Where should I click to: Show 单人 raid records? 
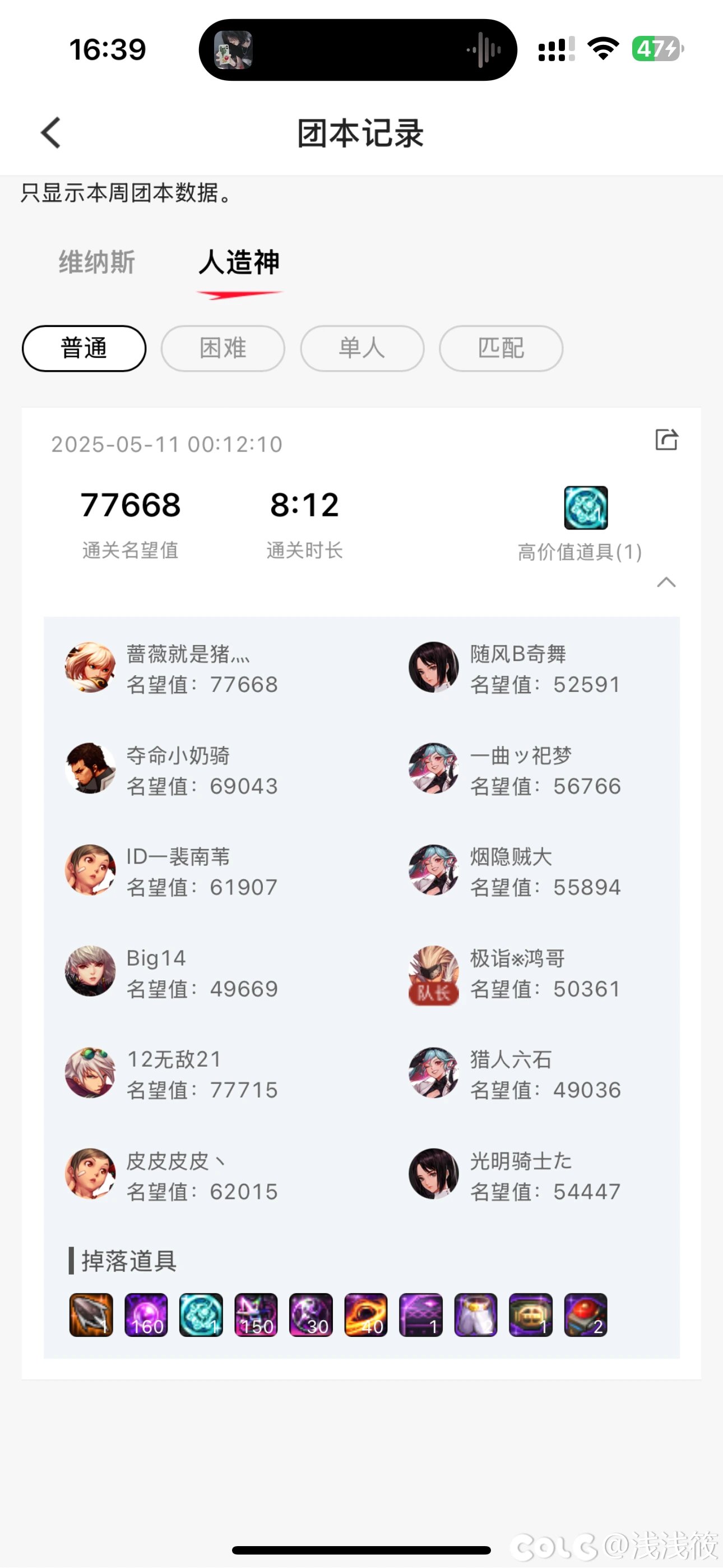point(362,348)
